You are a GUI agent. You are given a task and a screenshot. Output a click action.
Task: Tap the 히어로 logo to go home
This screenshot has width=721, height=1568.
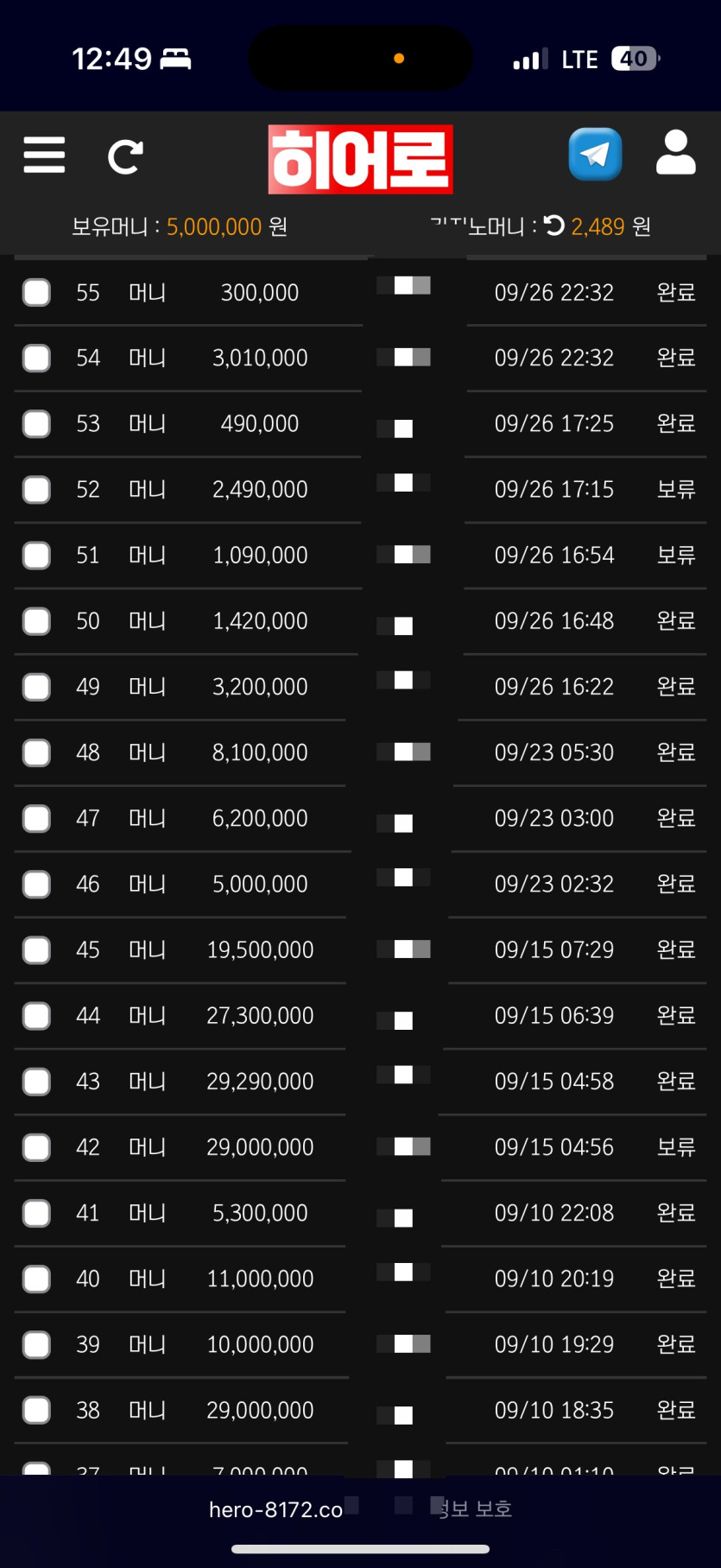[360, 159]
